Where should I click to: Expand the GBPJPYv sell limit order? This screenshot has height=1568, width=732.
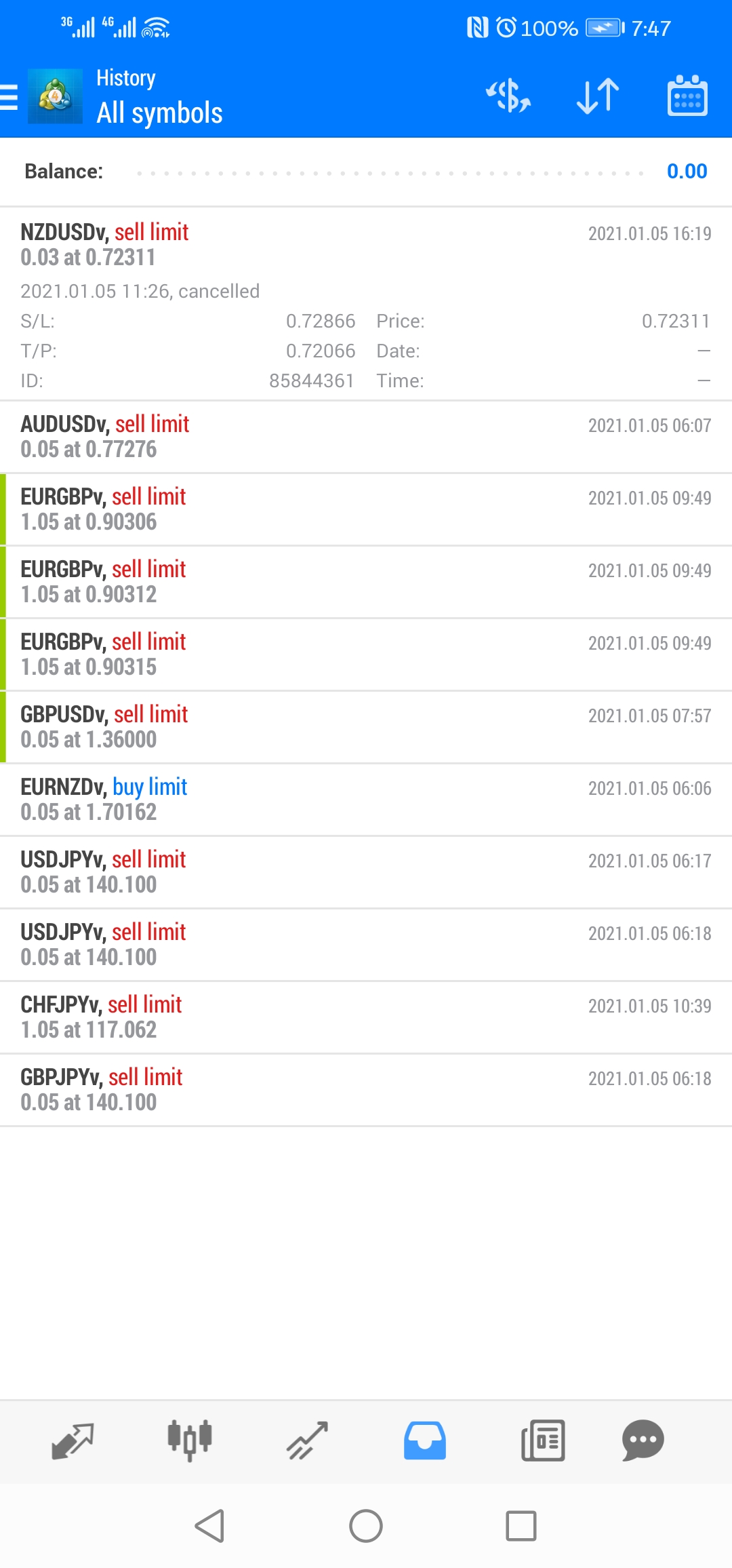(x=366, y=1090)
